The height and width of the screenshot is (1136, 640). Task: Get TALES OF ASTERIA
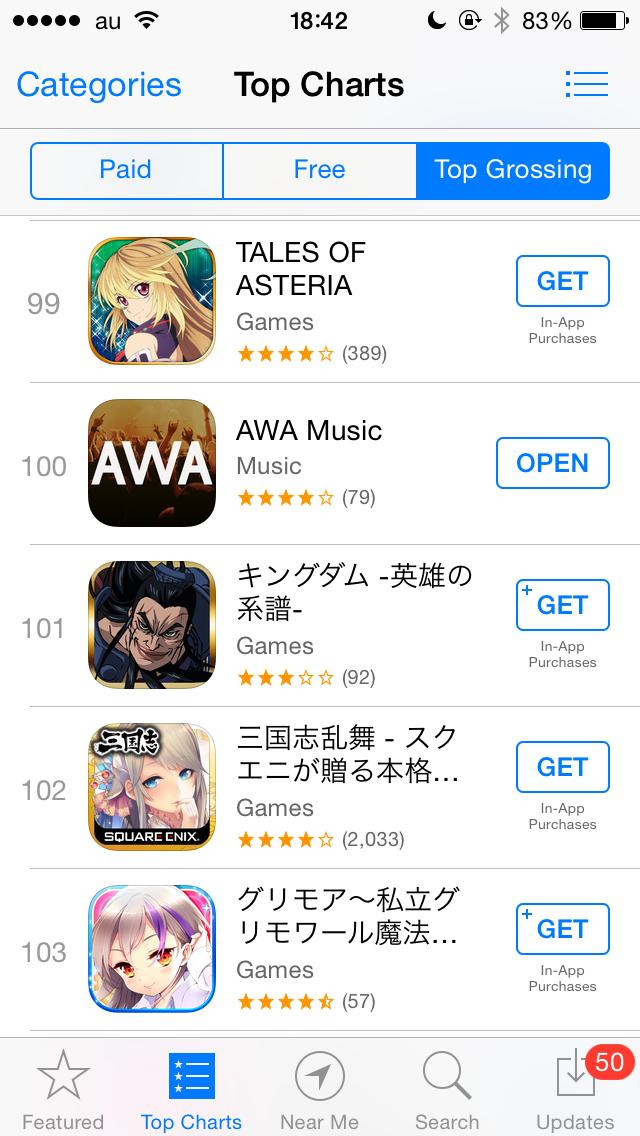click(x=562, y=281)
